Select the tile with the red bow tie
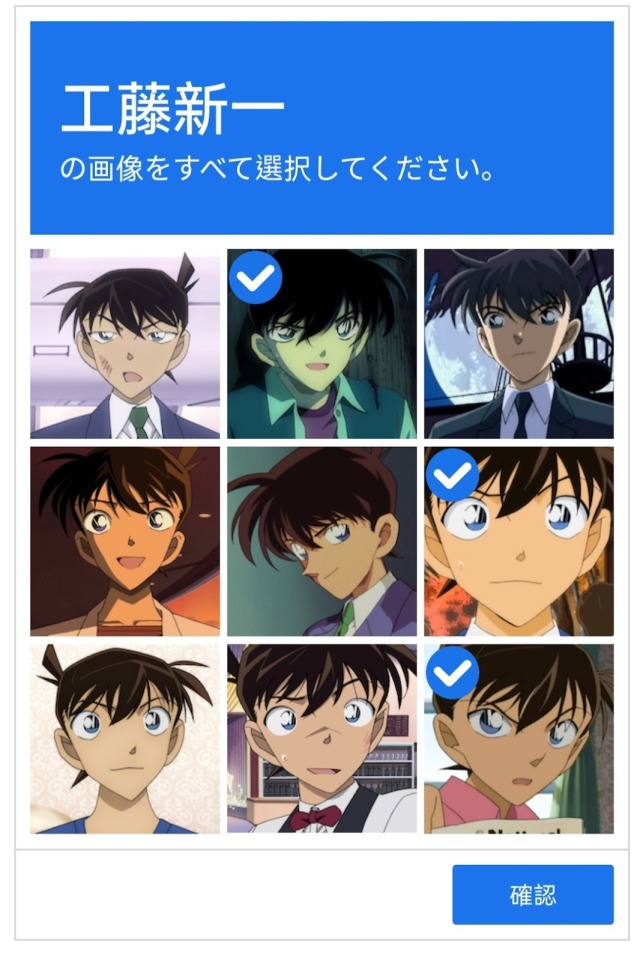Image resolution: width=640 pixels, height=961 pixels. pyautogui.click(x=321, y=738)
